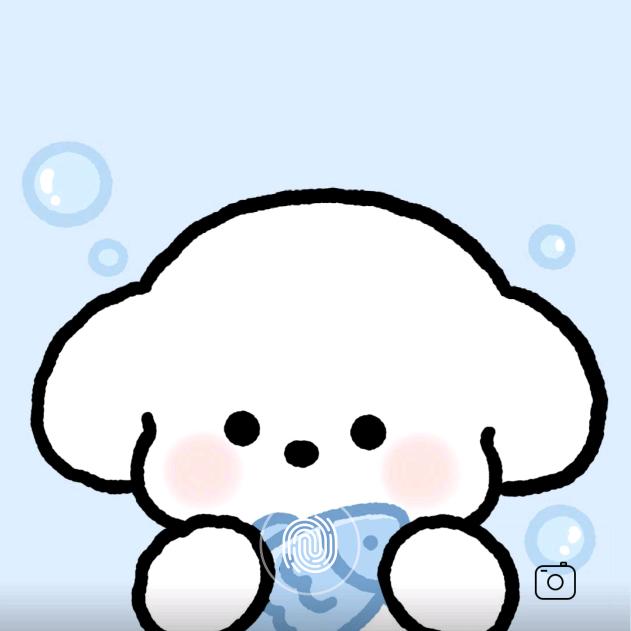Open the camera shortcut
The width and height of the screenshot is (631, 631).
[x=555, y=581]
